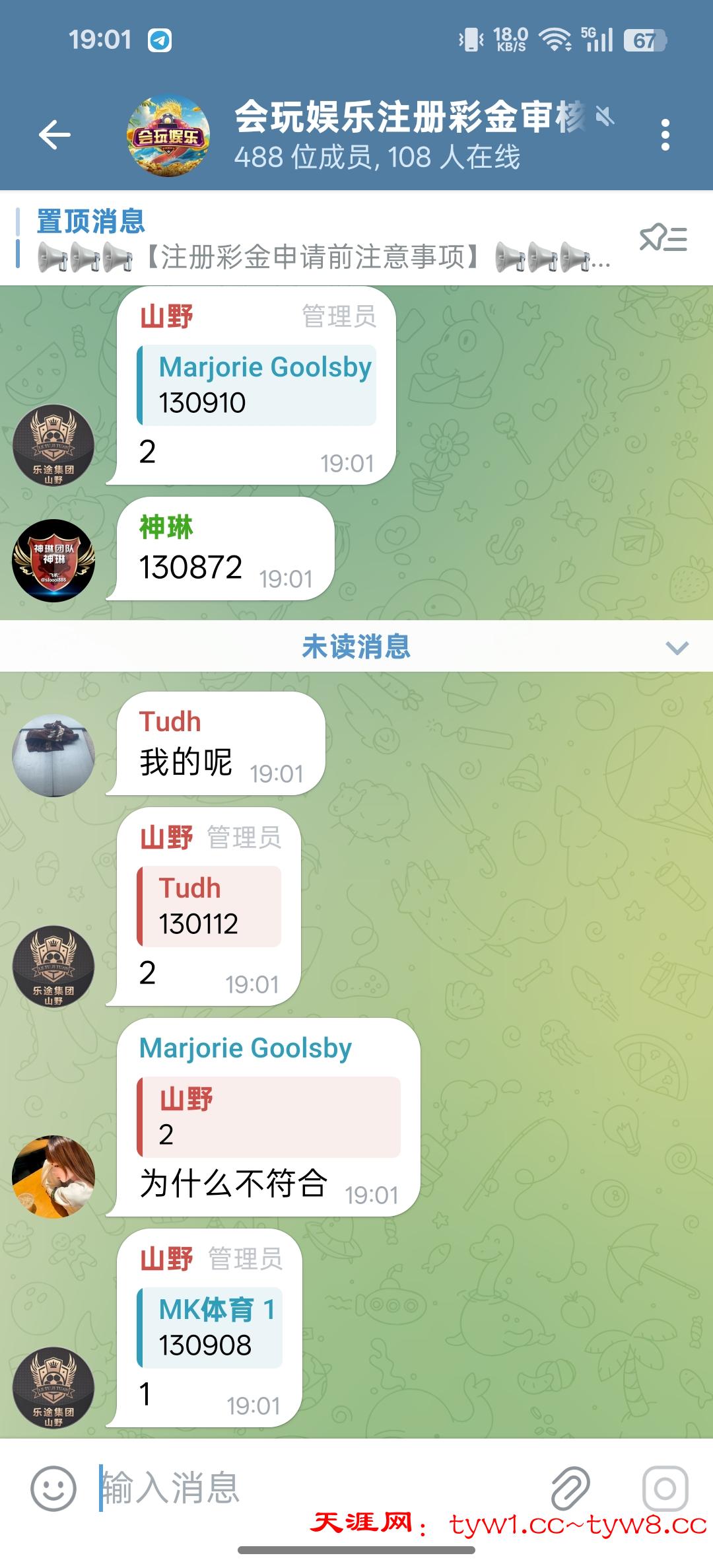Open Marjorie Goolsby's avatar profile
Screen dimensions: 713x1568
[x=53, y=1176]
